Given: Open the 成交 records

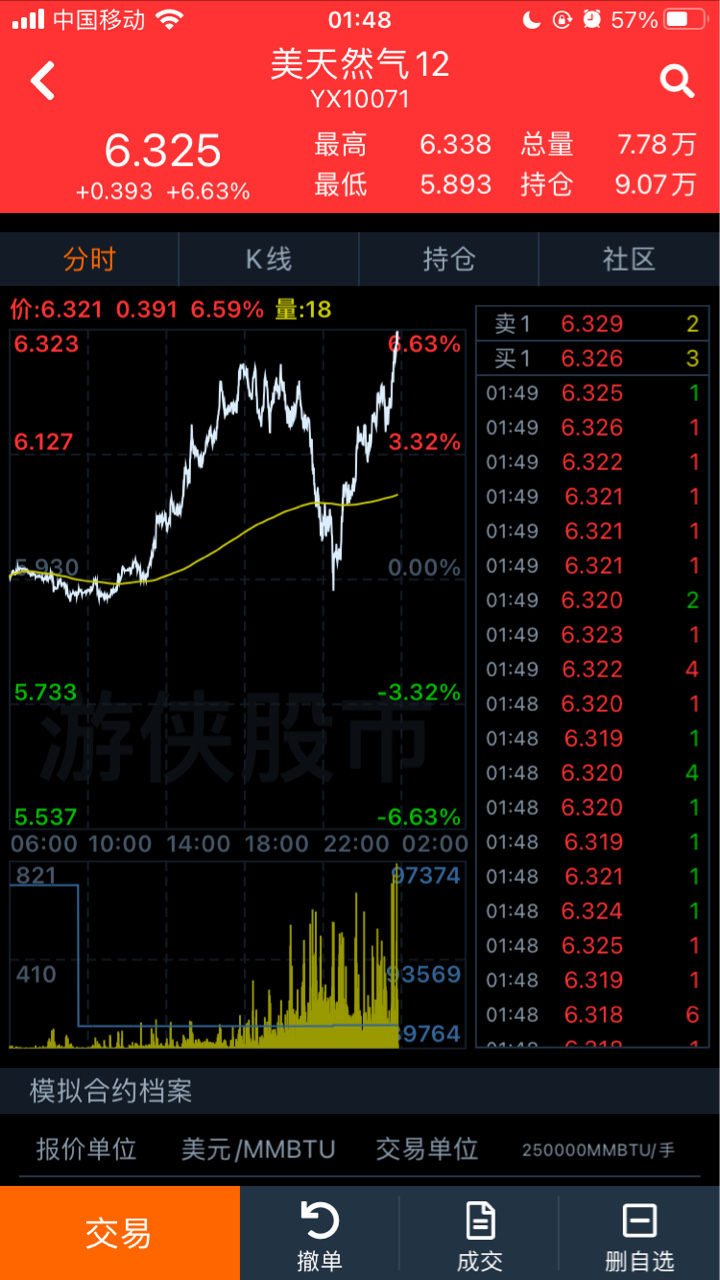Looking at the screenshot, I should pos(480,1236).
